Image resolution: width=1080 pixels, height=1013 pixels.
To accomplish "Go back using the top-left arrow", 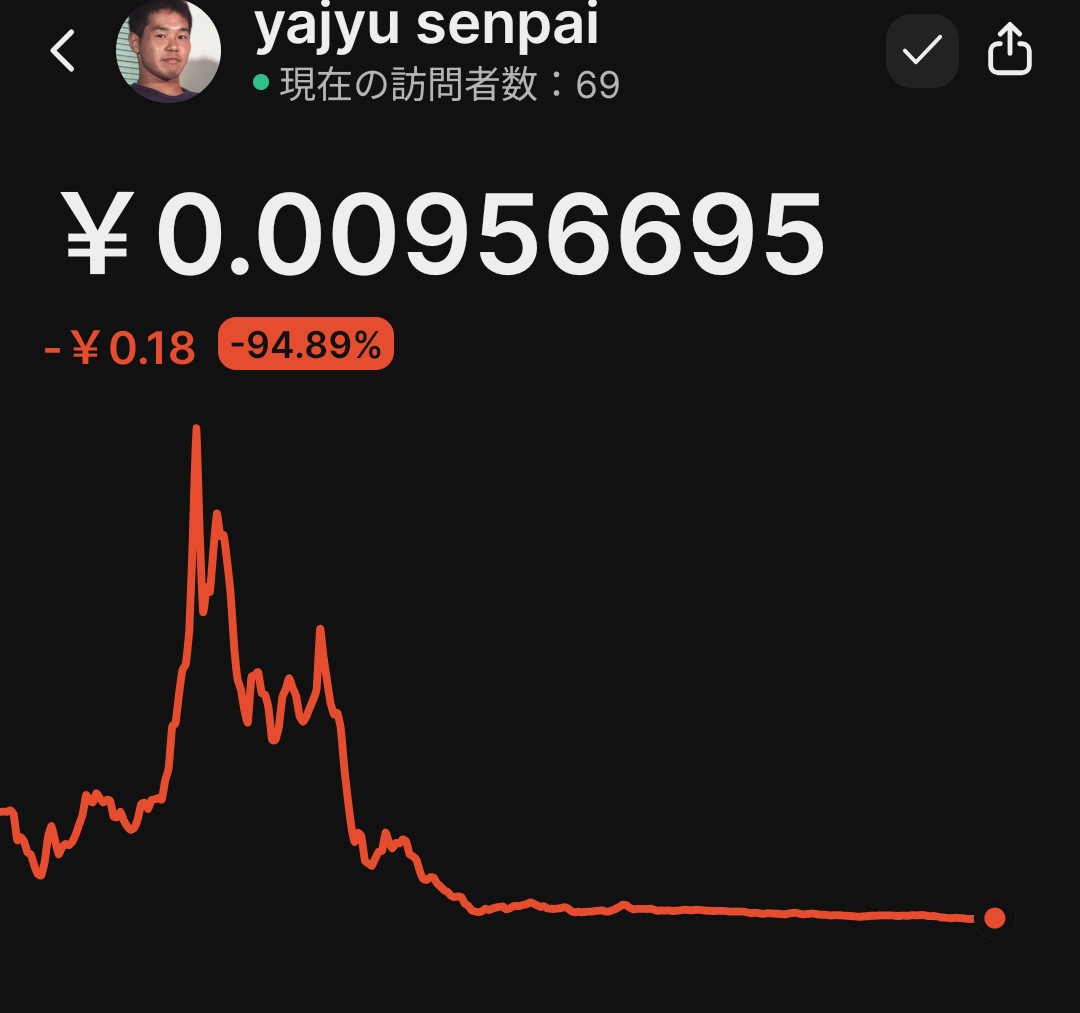I will coord(63,51).
